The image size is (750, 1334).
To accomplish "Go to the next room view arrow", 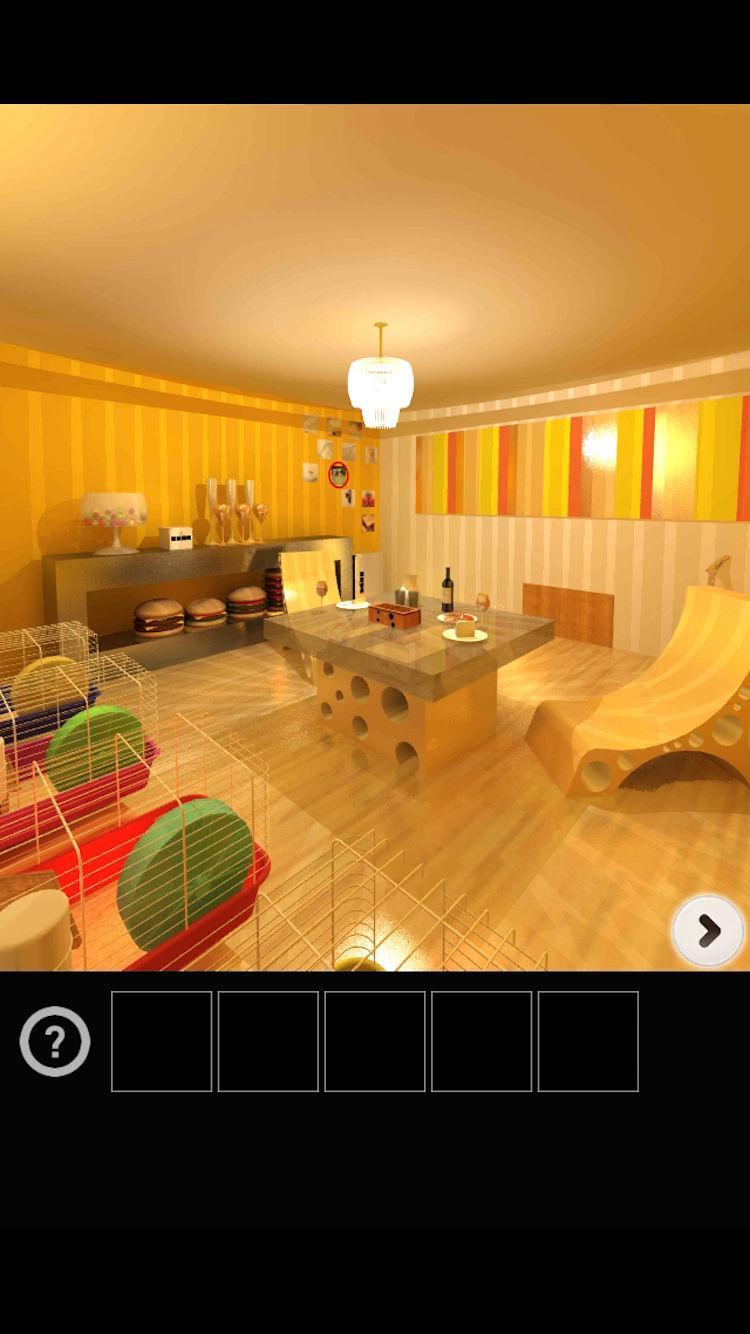I will (708, 931).
